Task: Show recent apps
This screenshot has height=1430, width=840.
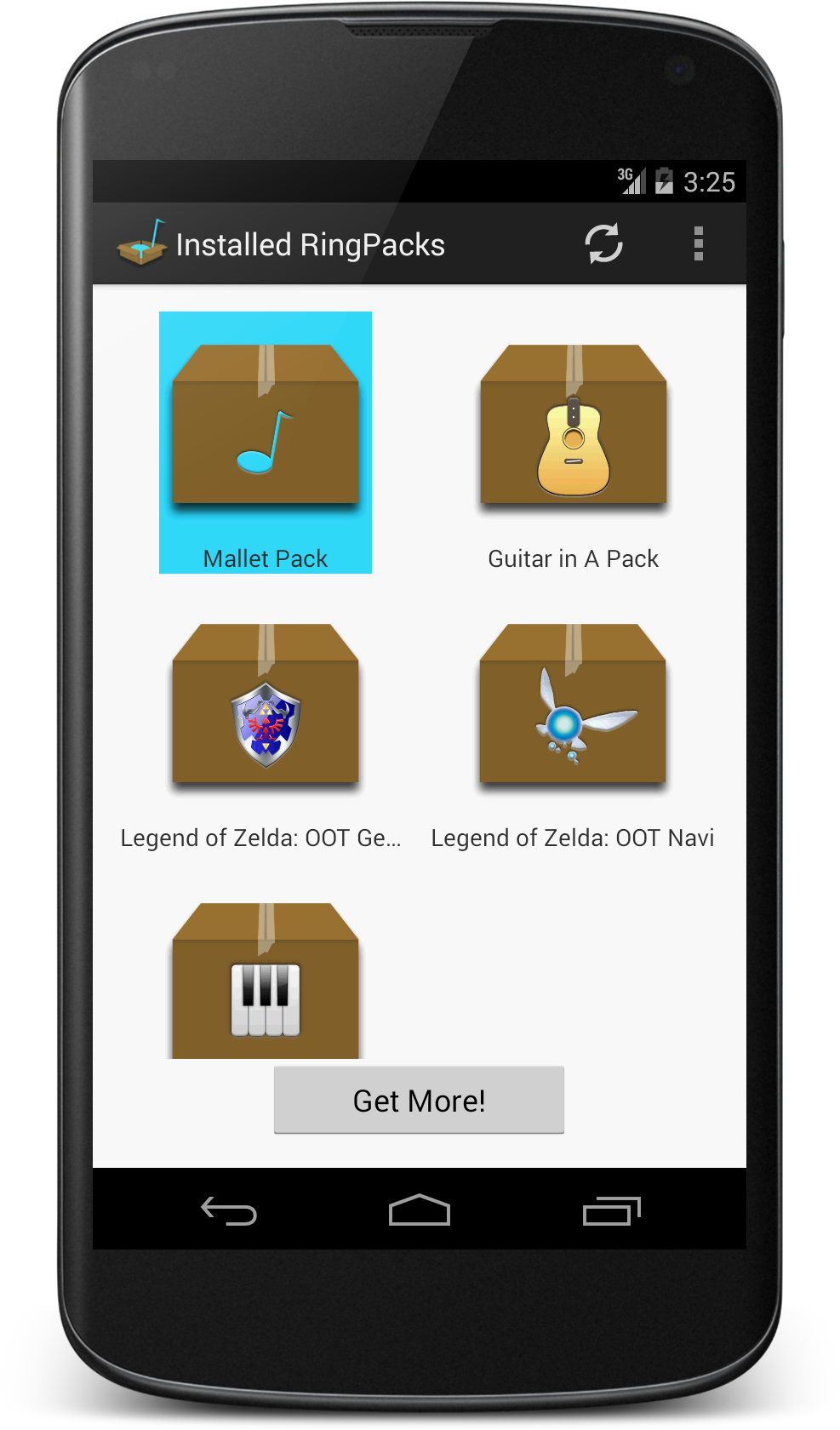Action: [611, 1210]
